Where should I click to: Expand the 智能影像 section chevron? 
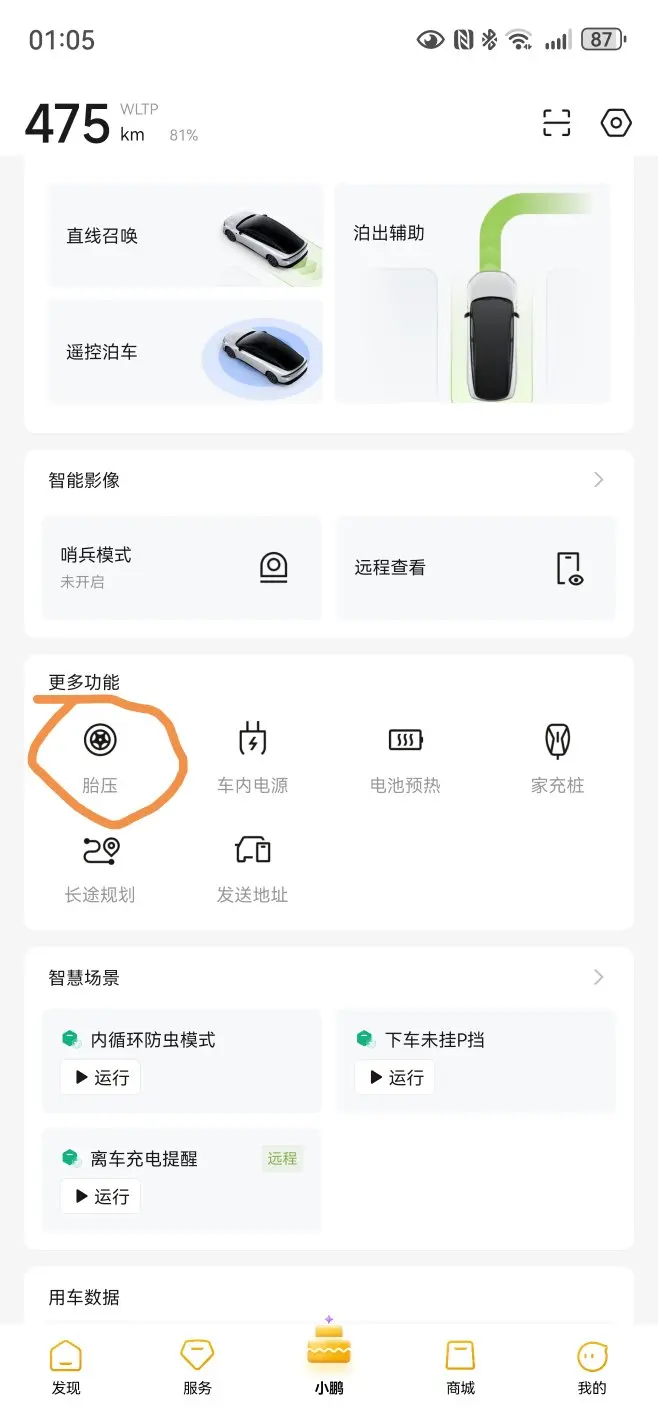coord(598,480)
